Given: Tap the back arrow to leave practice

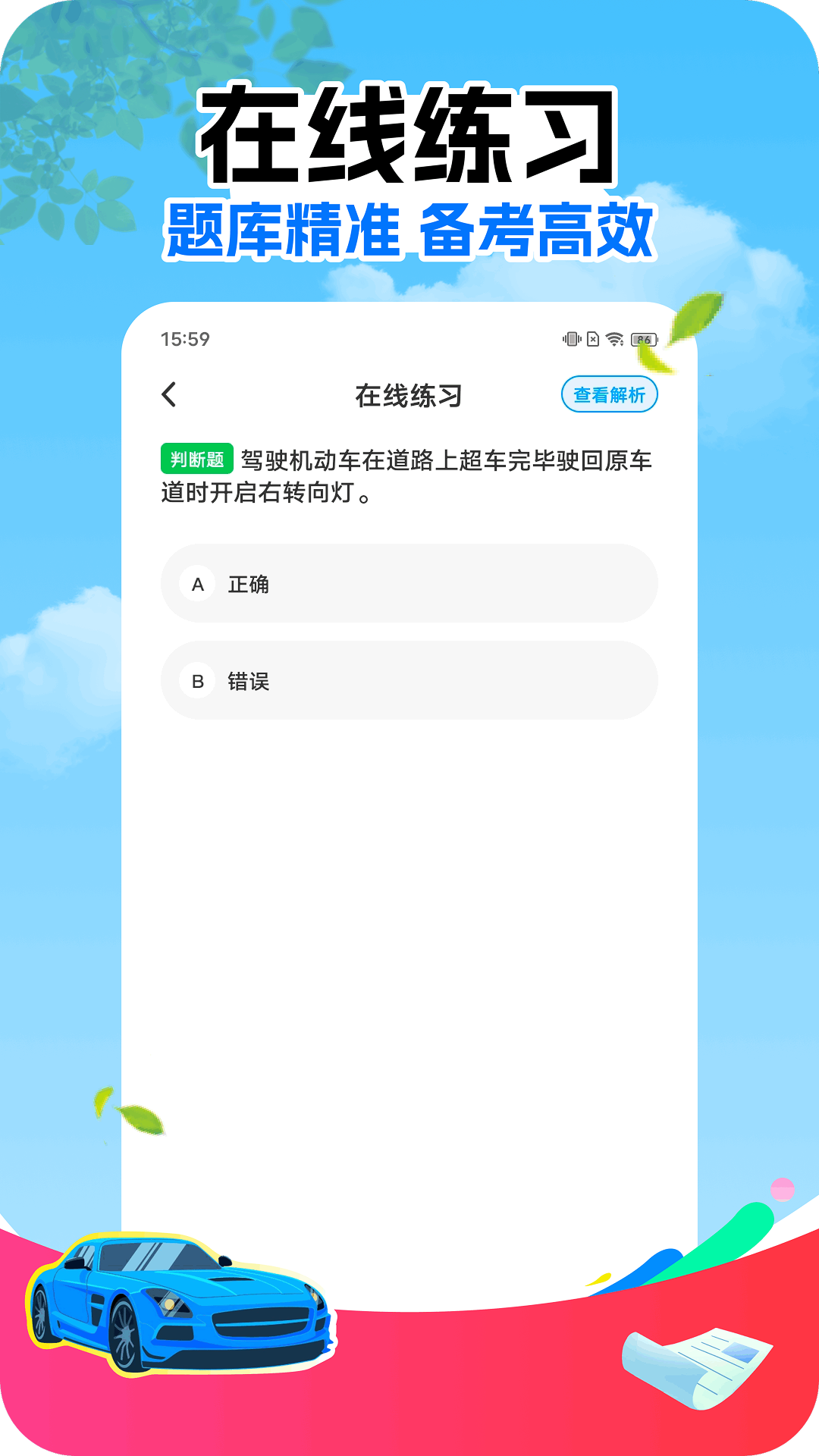Looking at the screenshot, I should tap(170, 394).
